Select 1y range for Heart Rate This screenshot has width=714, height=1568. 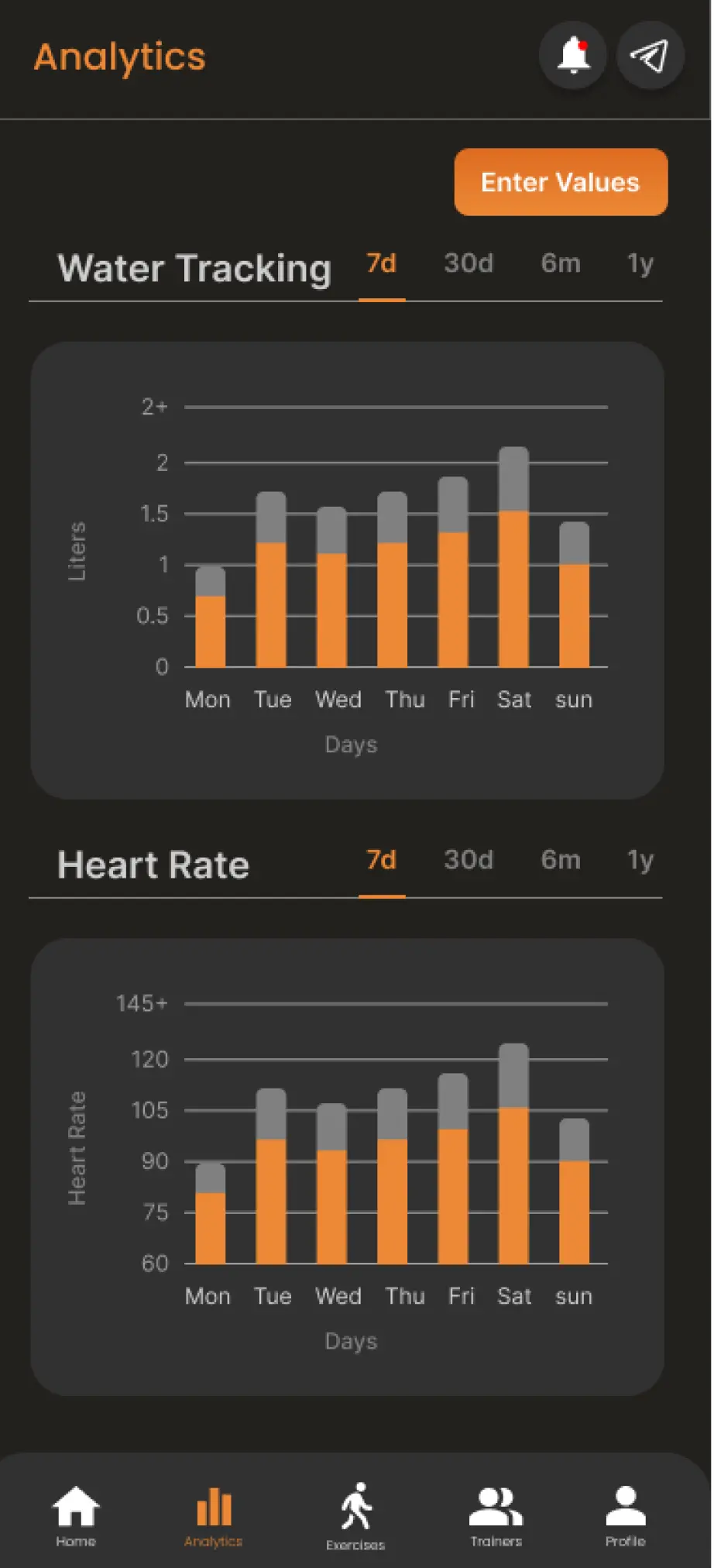640,861
